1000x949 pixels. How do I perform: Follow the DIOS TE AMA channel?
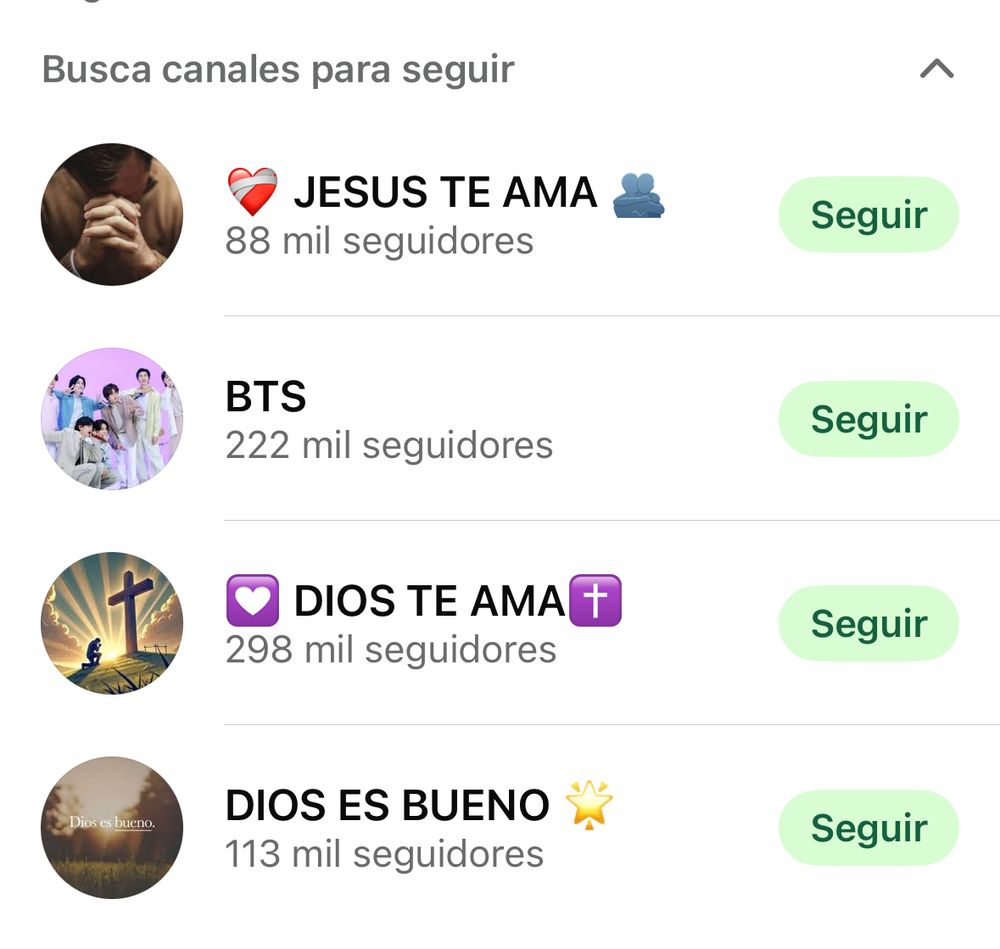[x=868, y=623]
